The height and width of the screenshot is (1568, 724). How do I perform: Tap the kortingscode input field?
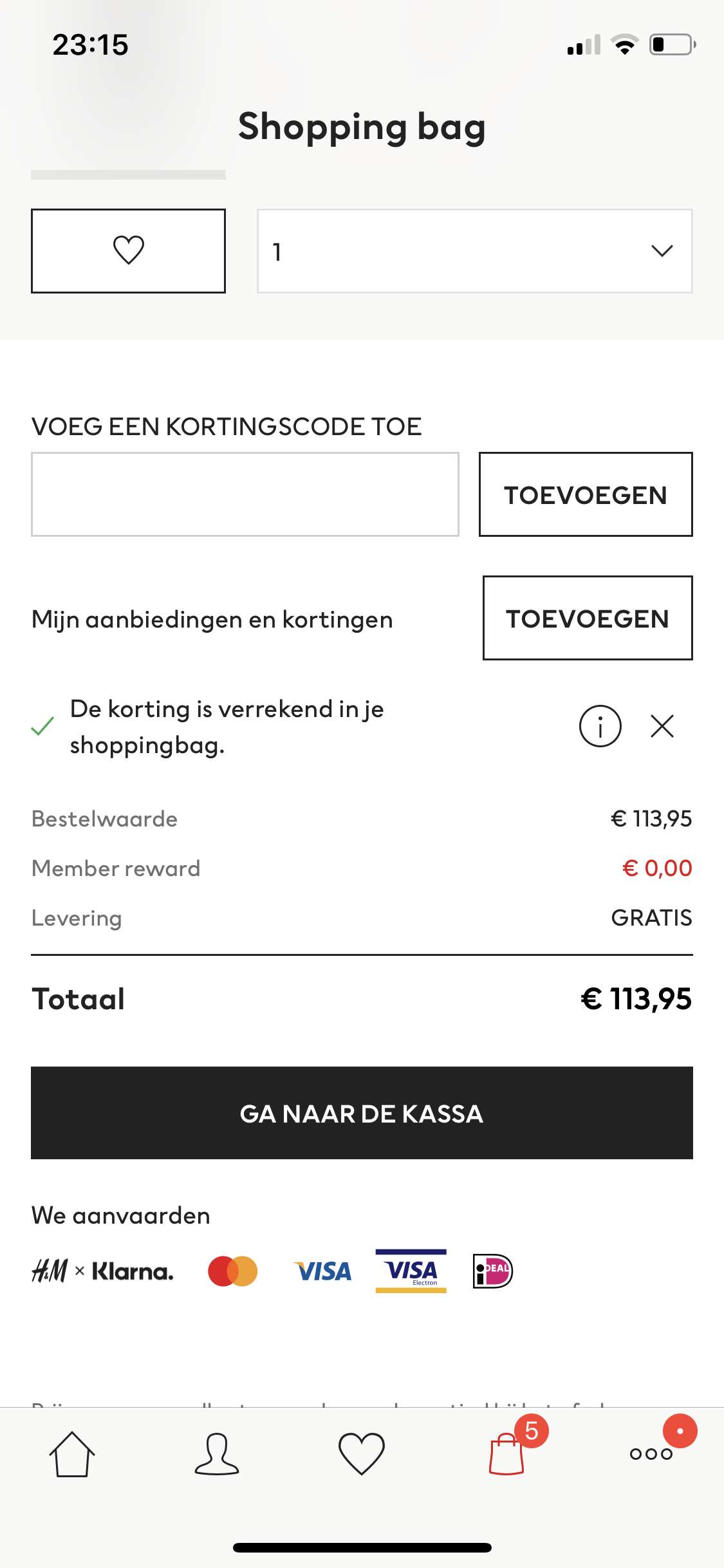(x=245, y=494)
